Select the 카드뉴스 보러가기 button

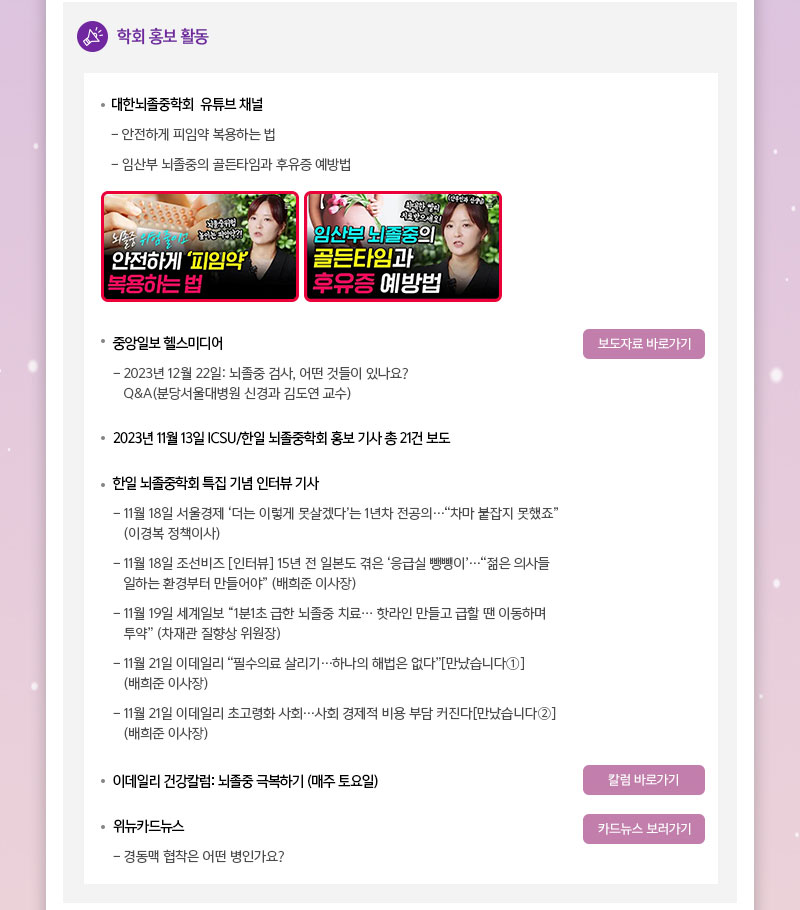point(643,829)
